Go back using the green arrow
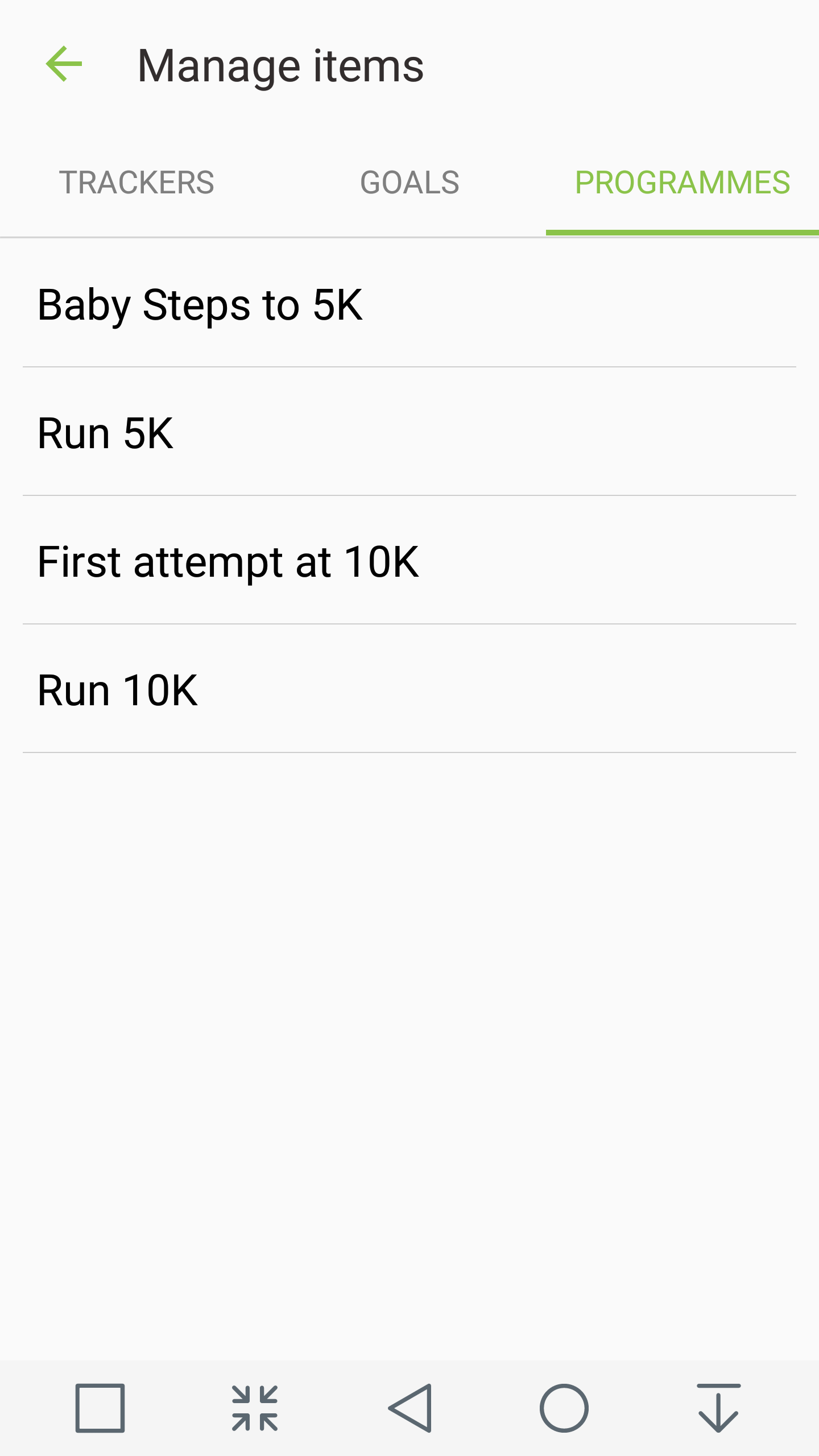The height and width of the screenshot is (1456, 819). [x=64, y=64]
